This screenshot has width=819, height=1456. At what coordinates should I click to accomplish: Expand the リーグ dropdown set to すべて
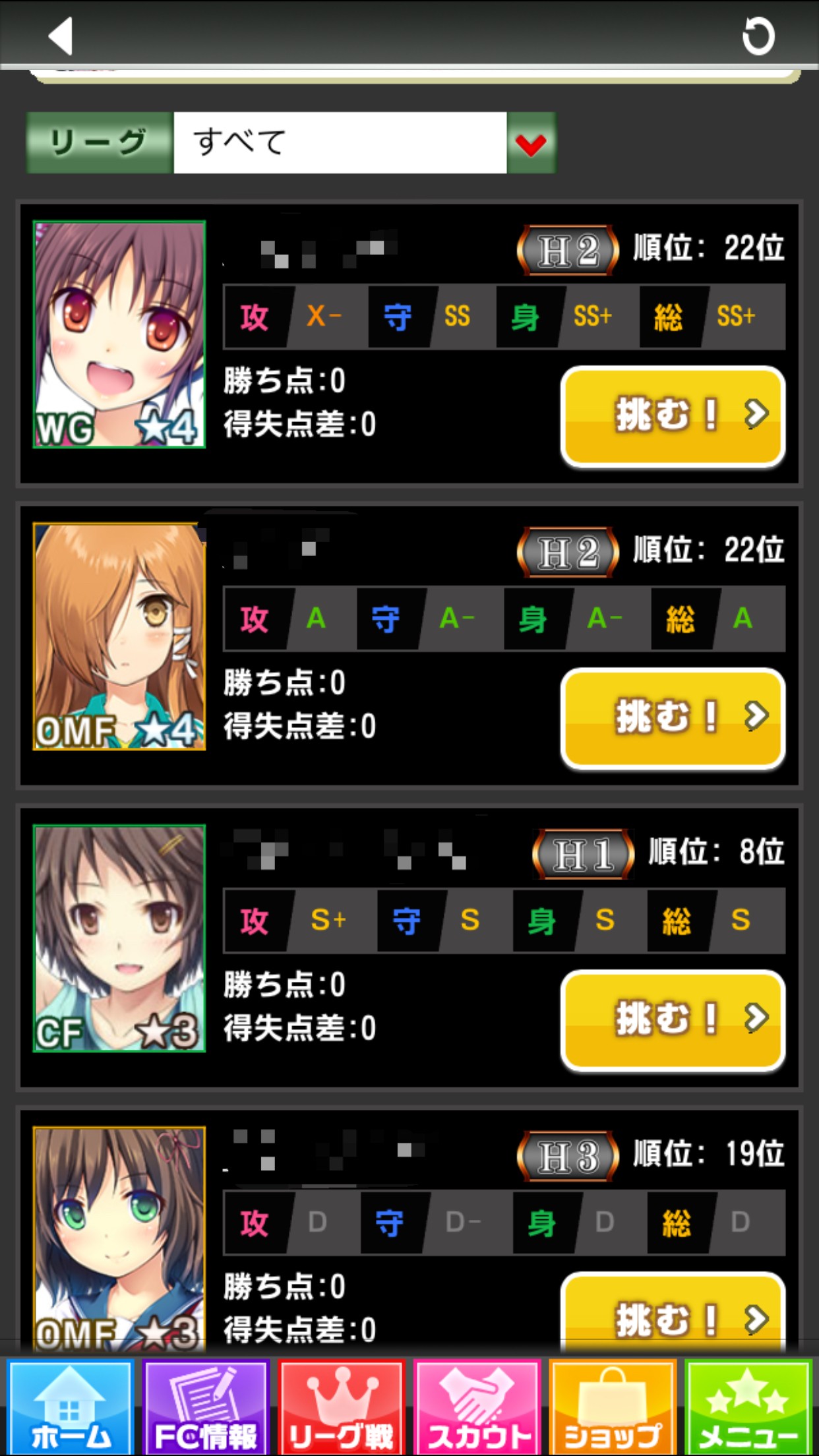pos(531,143)
